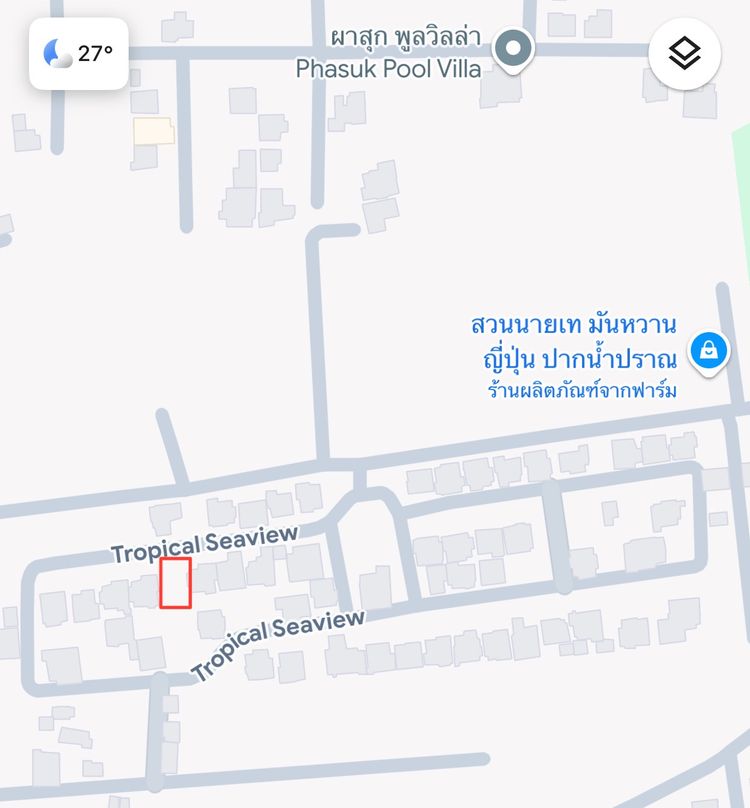Select the Phasuk Pool Villa map pin
The width and height of the screenshot is (750, 808).
coord(515,48)
